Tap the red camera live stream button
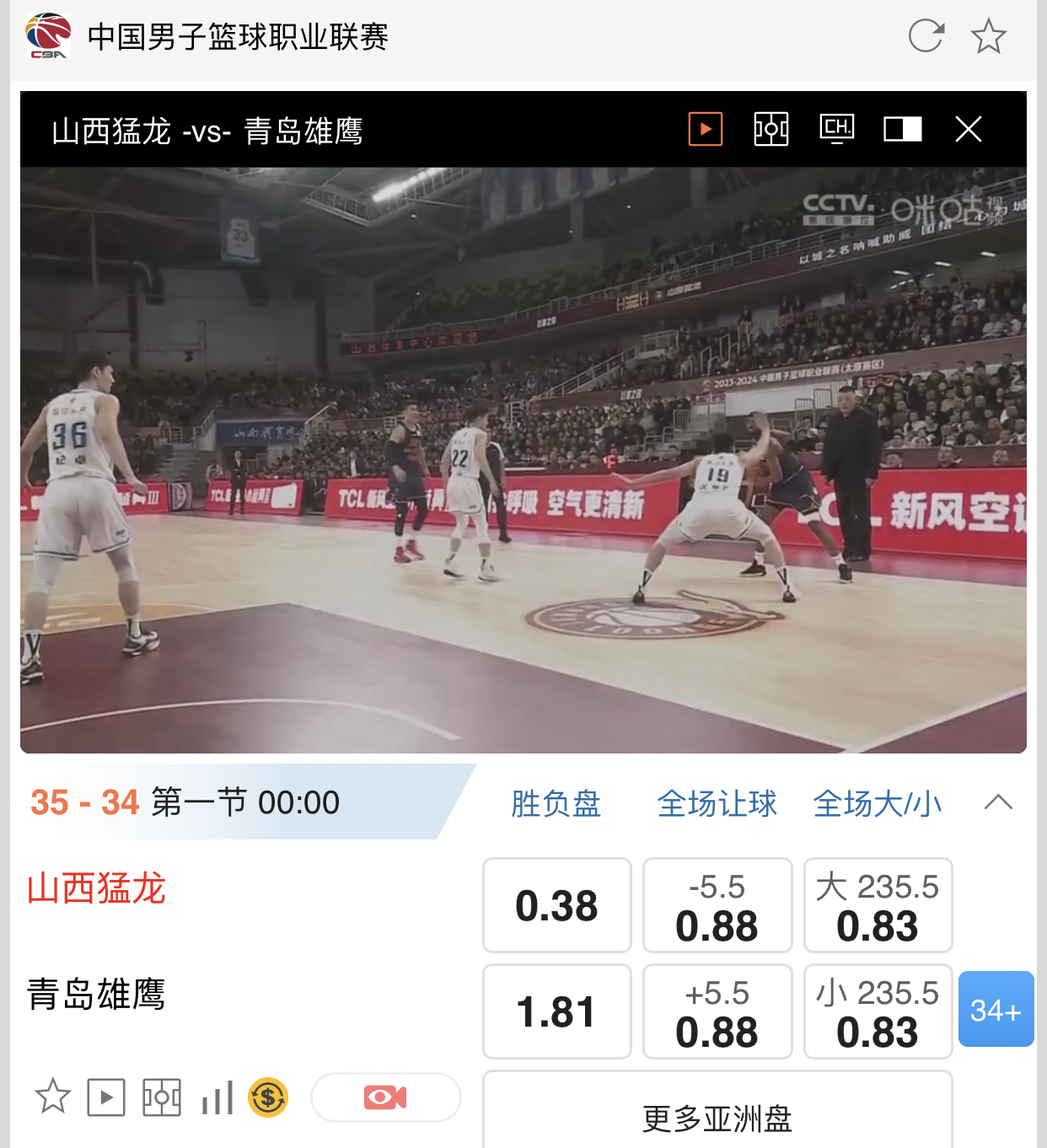This screenshot has height=1148, width=1047. pos(385,1097)
